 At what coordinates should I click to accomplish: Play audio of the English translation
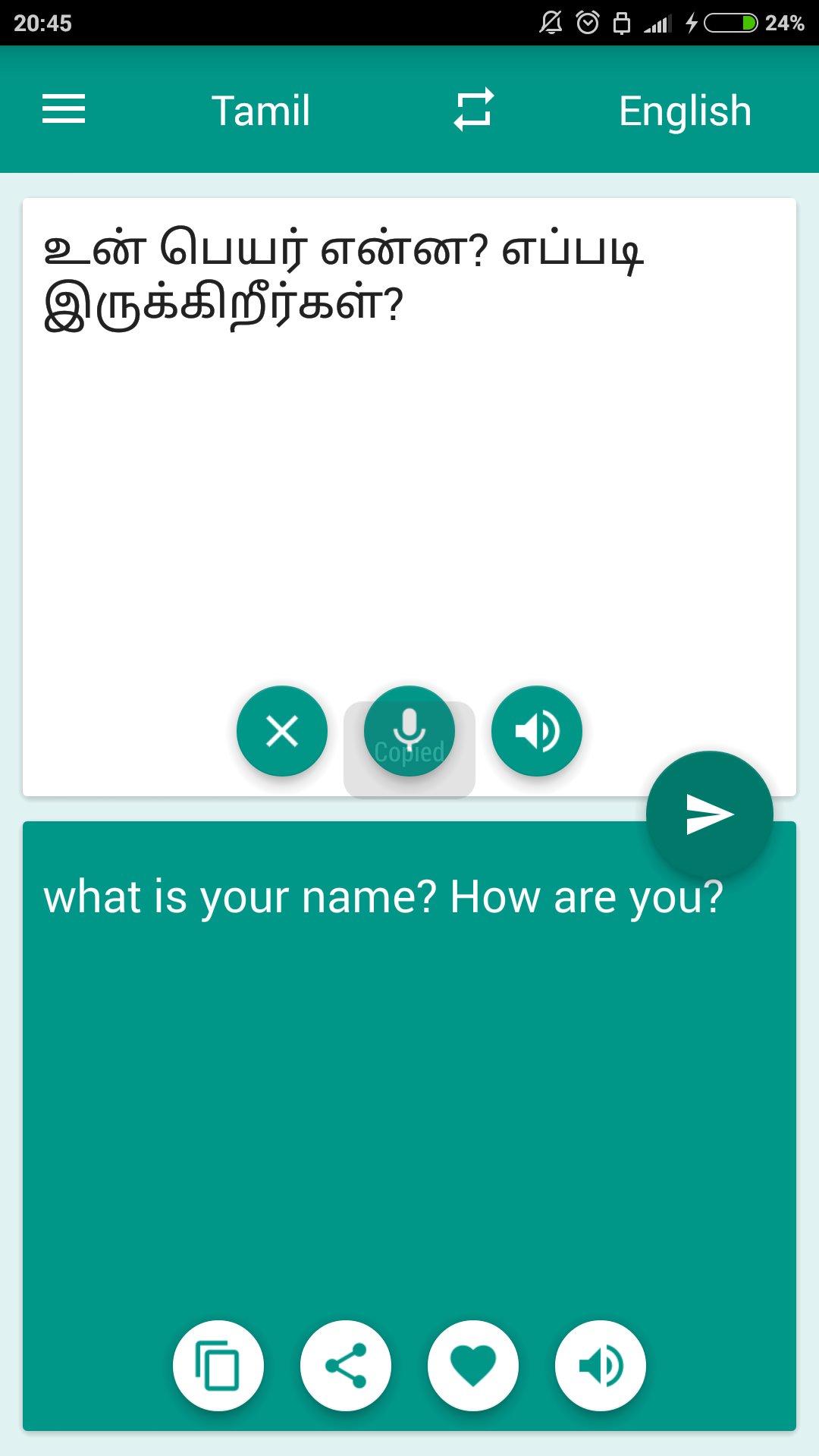point(601,1366)
